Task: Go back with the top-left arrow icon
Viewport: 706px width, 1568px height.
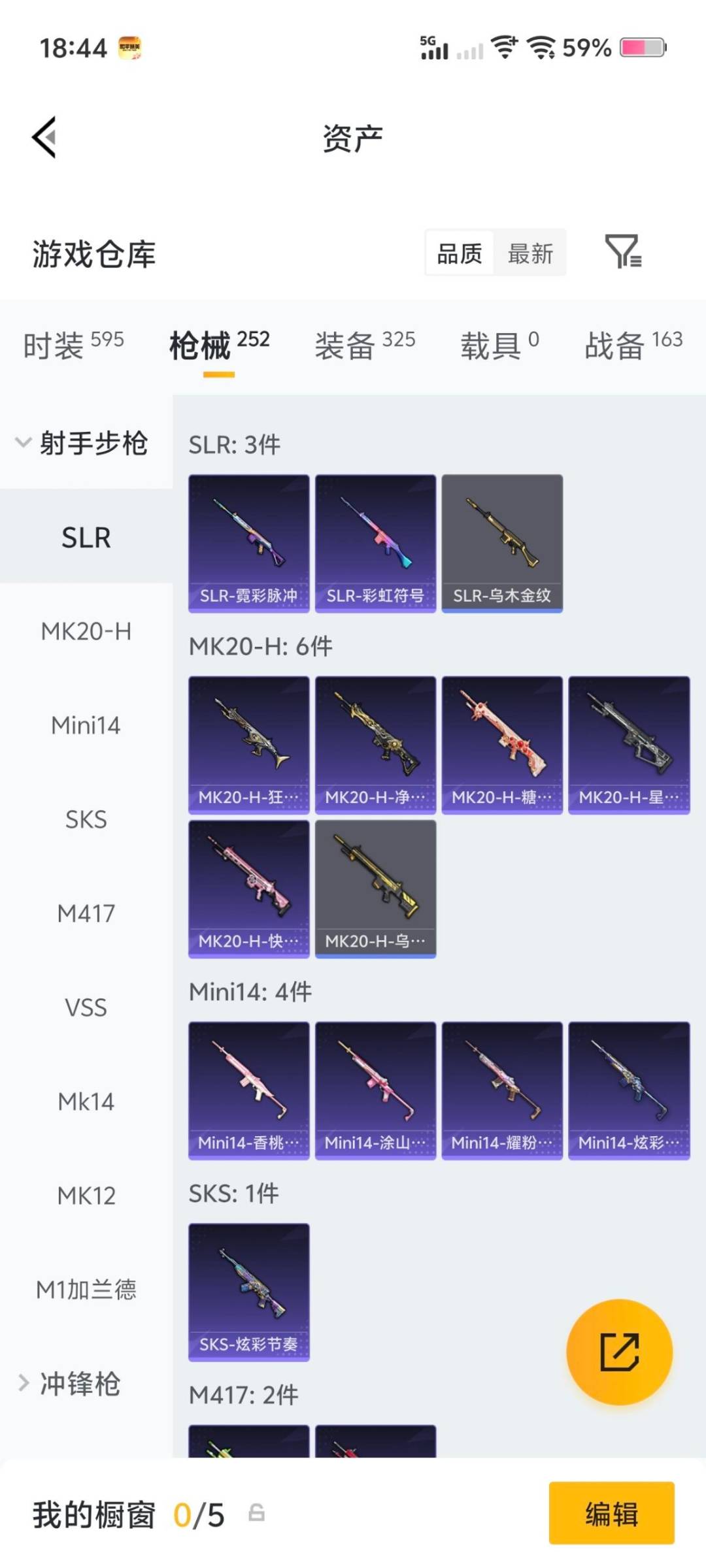Action: [43, 137]
